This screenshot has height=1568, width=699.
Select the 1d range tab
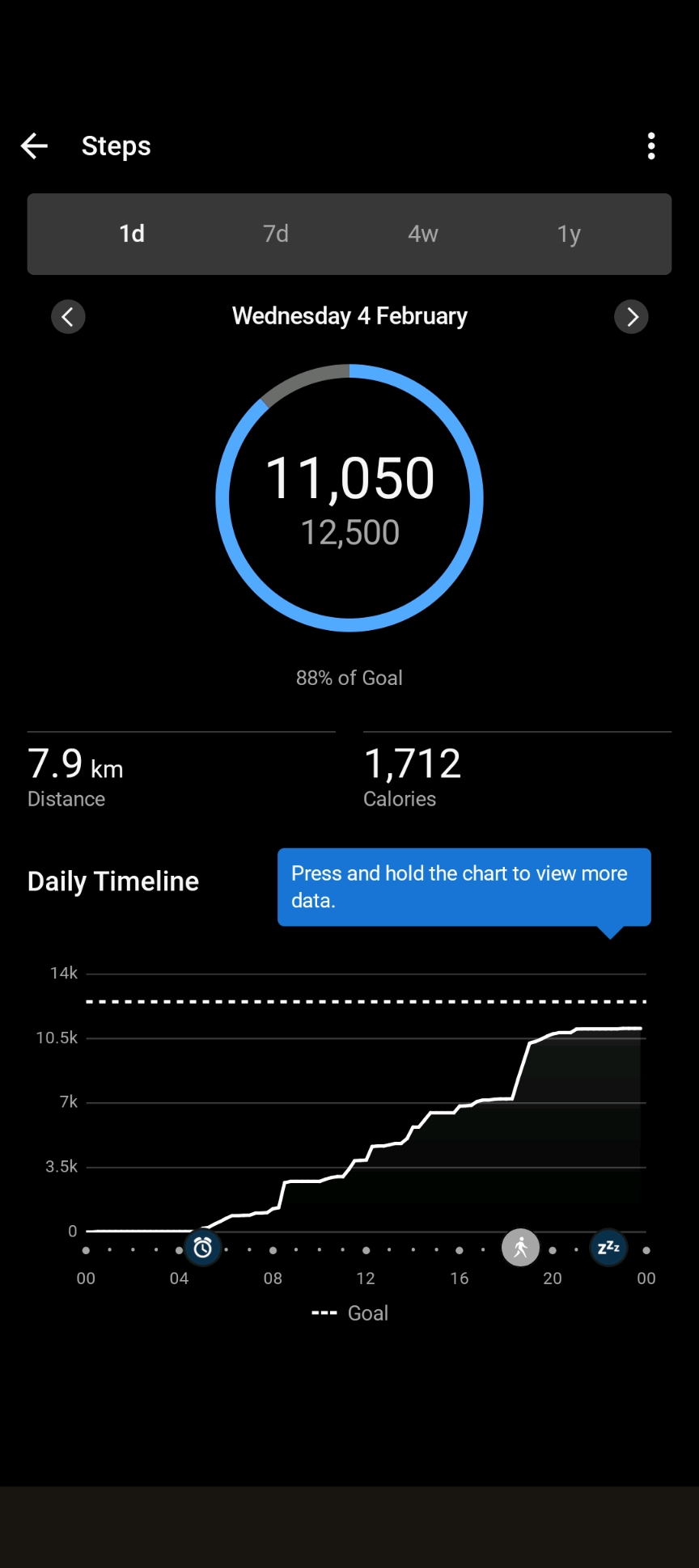tap(132, 234)
